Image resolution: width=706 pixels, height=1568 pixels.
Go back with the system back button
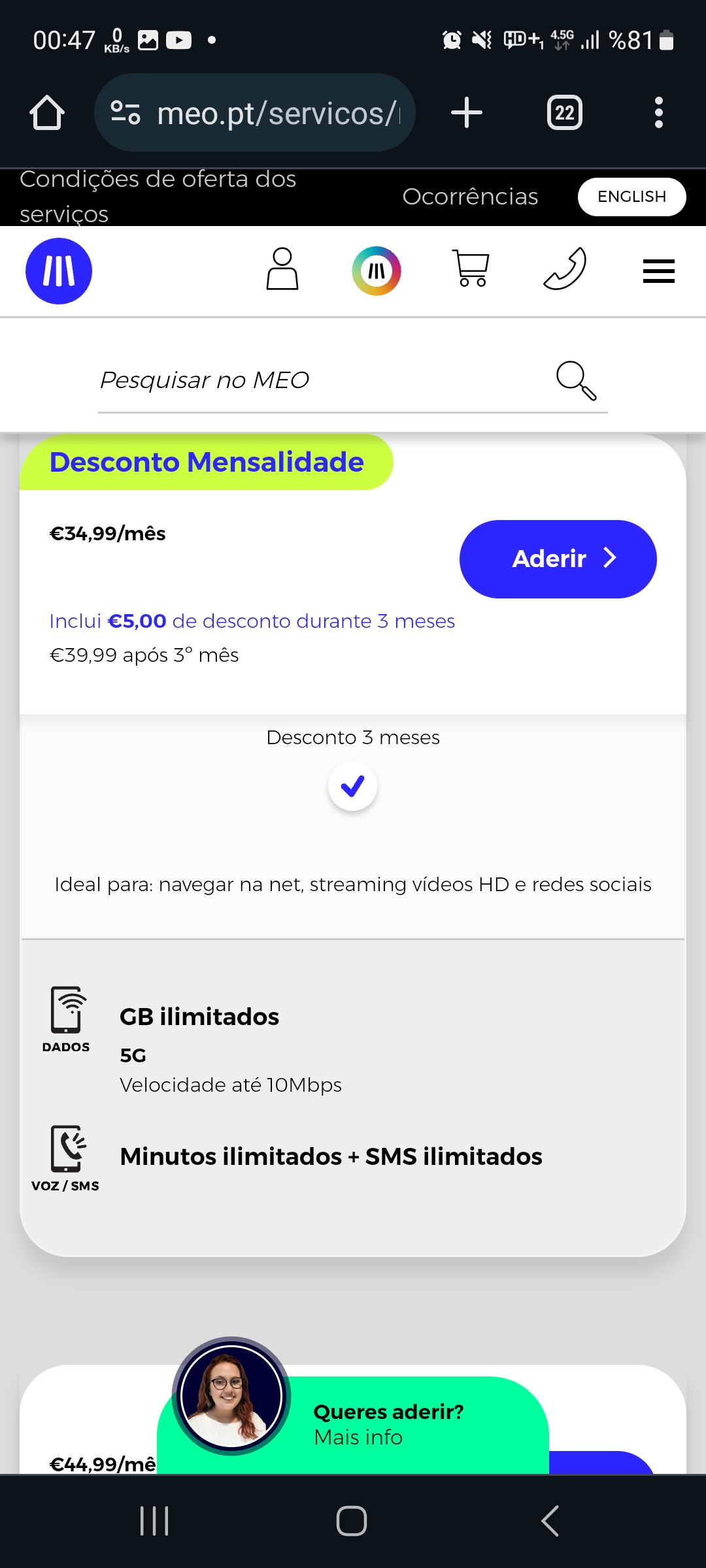pos(550,1521)
